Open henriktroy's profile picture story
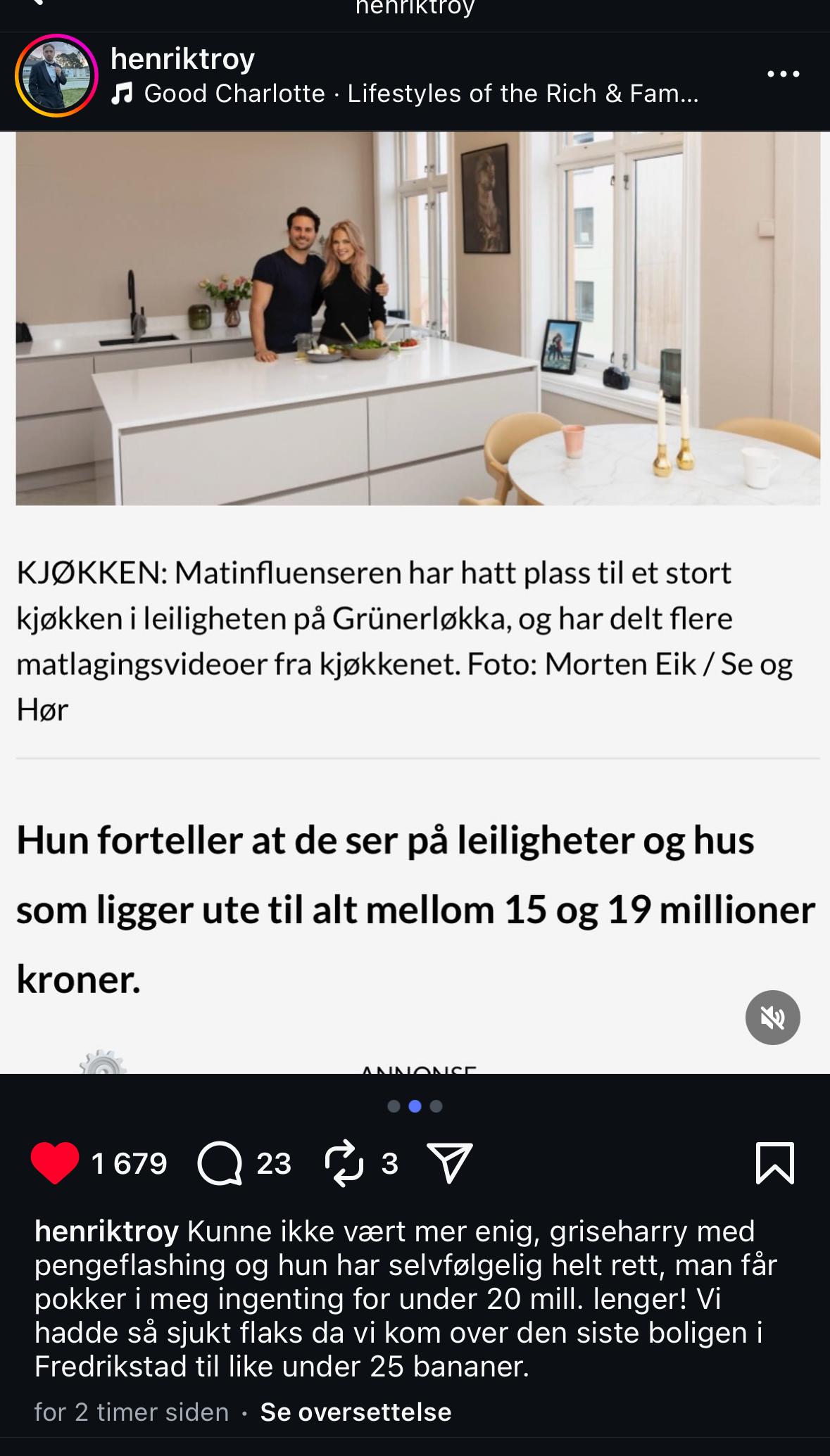Screen dimensions: 830x1456 coord(56,75)
